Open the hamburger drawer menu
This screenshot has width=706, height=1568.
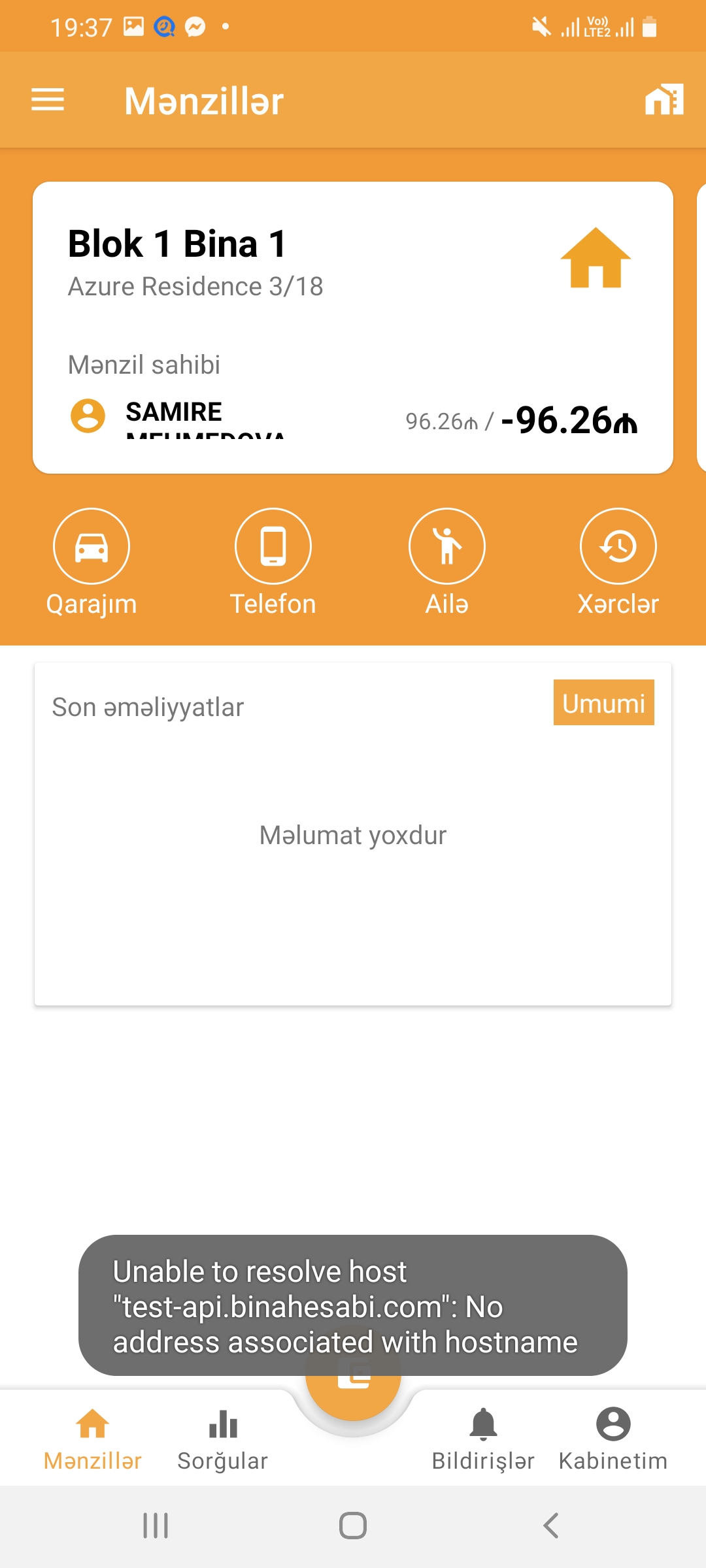48,100
